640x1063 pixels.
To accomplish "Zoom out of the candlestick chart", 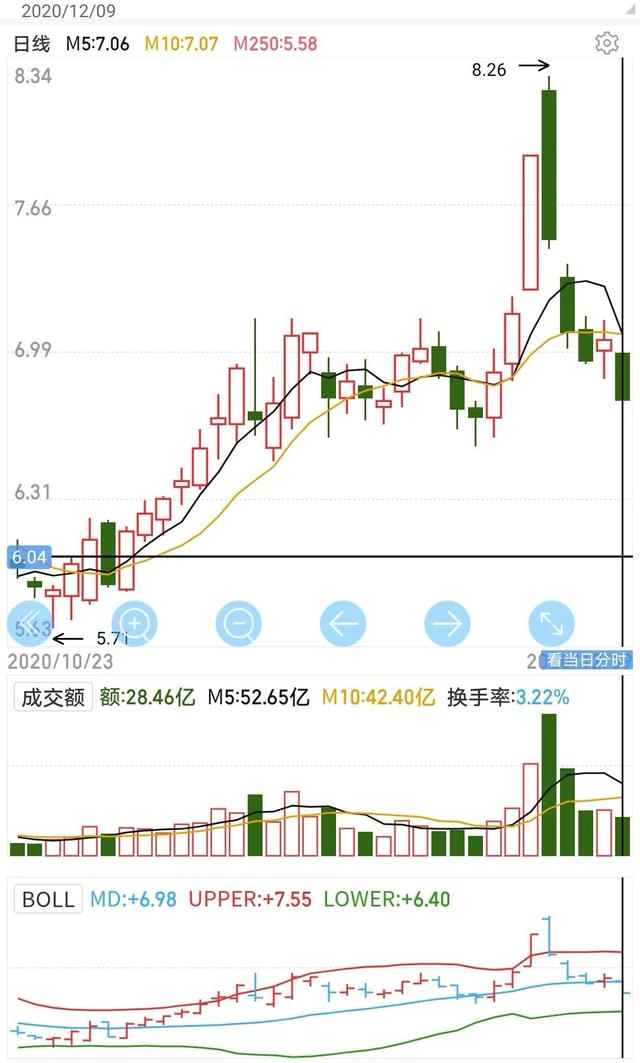I will pyautogui.click(x=239, y=623).
